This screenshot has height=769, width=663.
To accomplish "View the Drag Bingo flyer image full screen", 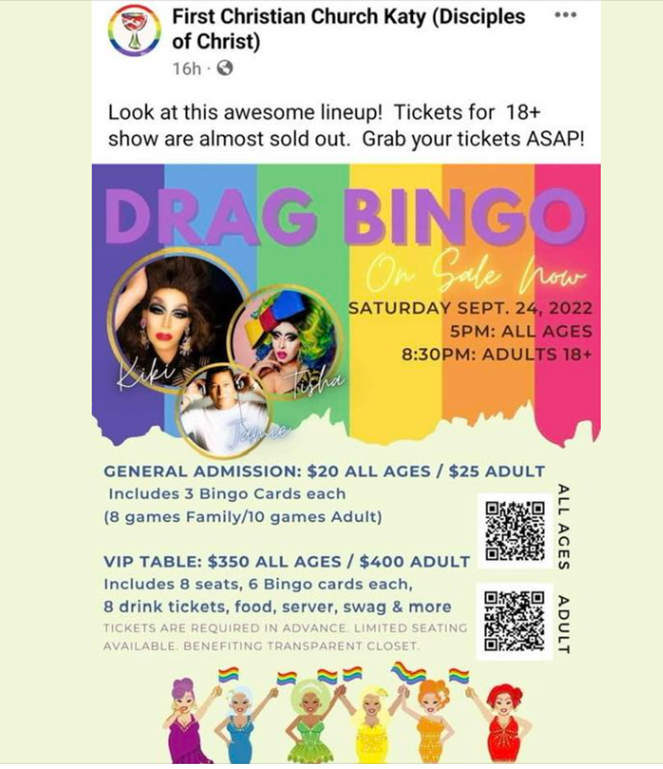I will tap(346, 450).
